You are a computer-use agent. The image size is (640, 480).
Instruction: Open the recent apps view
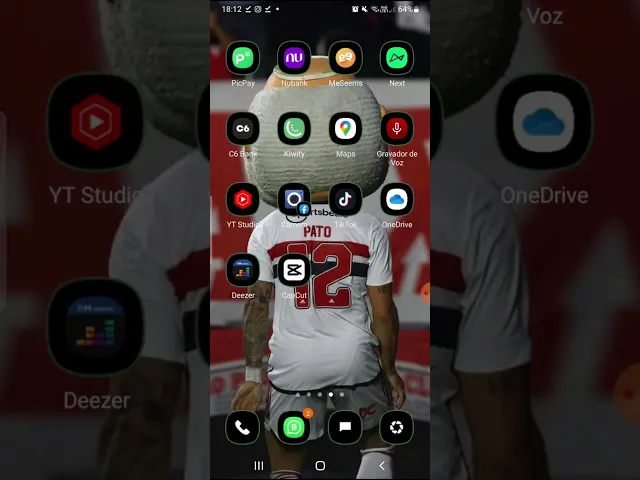pos(259,466)
